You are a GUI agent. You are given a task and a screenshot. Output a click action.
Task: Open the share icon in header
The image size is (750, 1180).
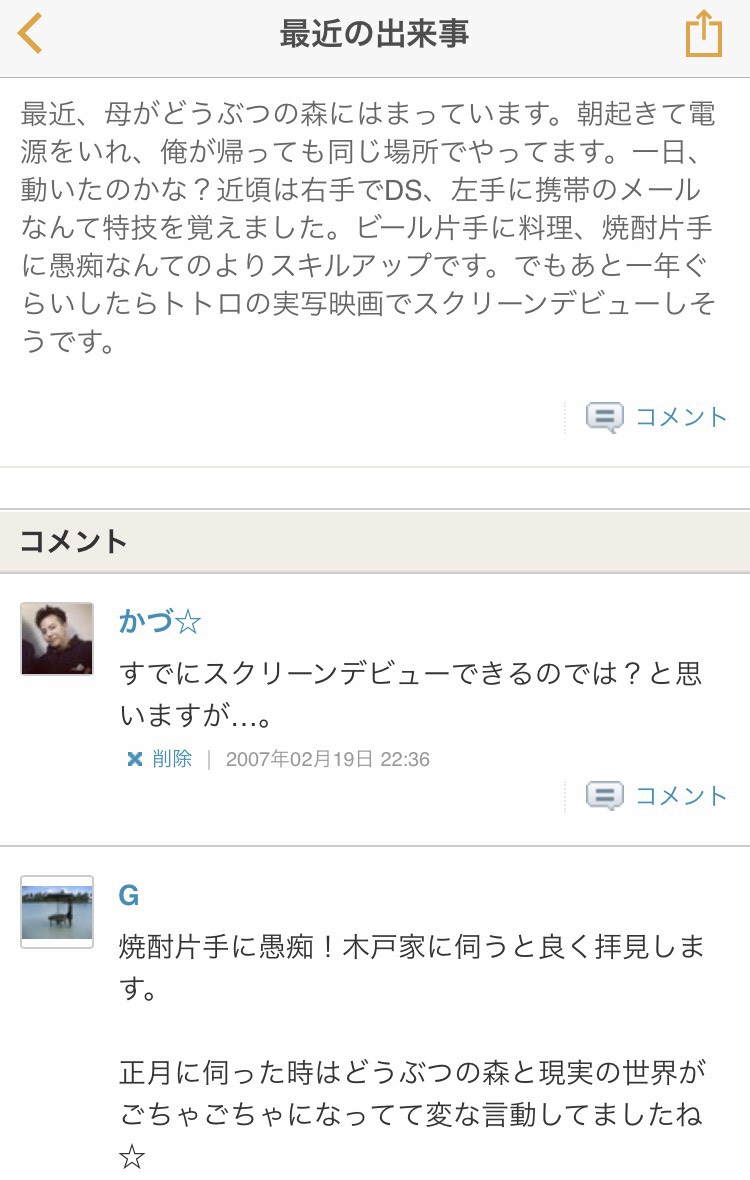pyautogui.click(x=703, y=34)
